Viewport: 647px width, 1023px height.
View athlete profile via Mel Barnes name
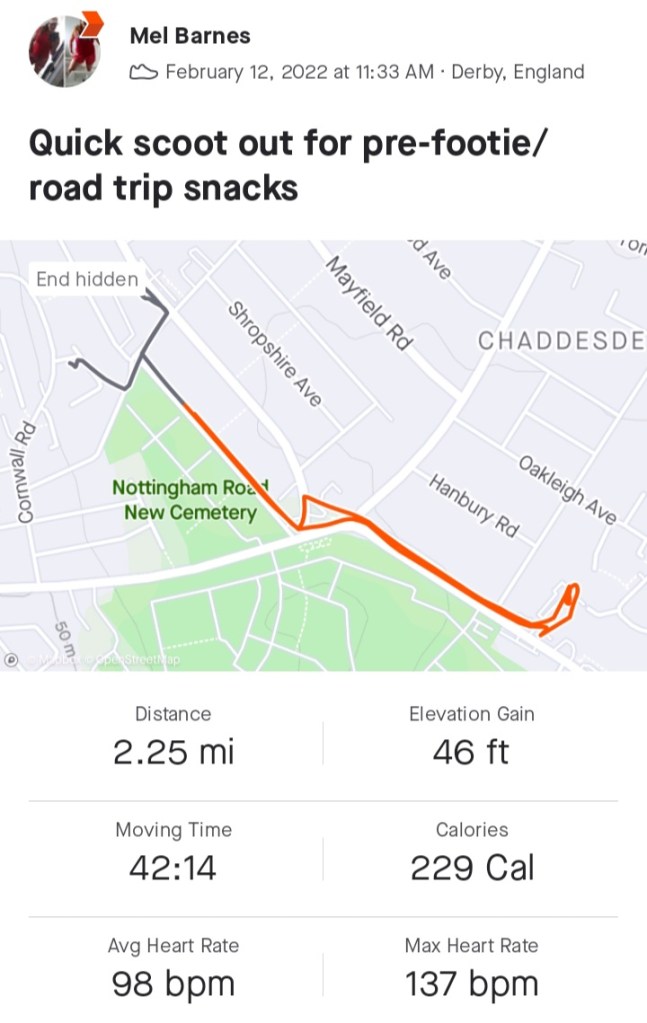(190, 37)
